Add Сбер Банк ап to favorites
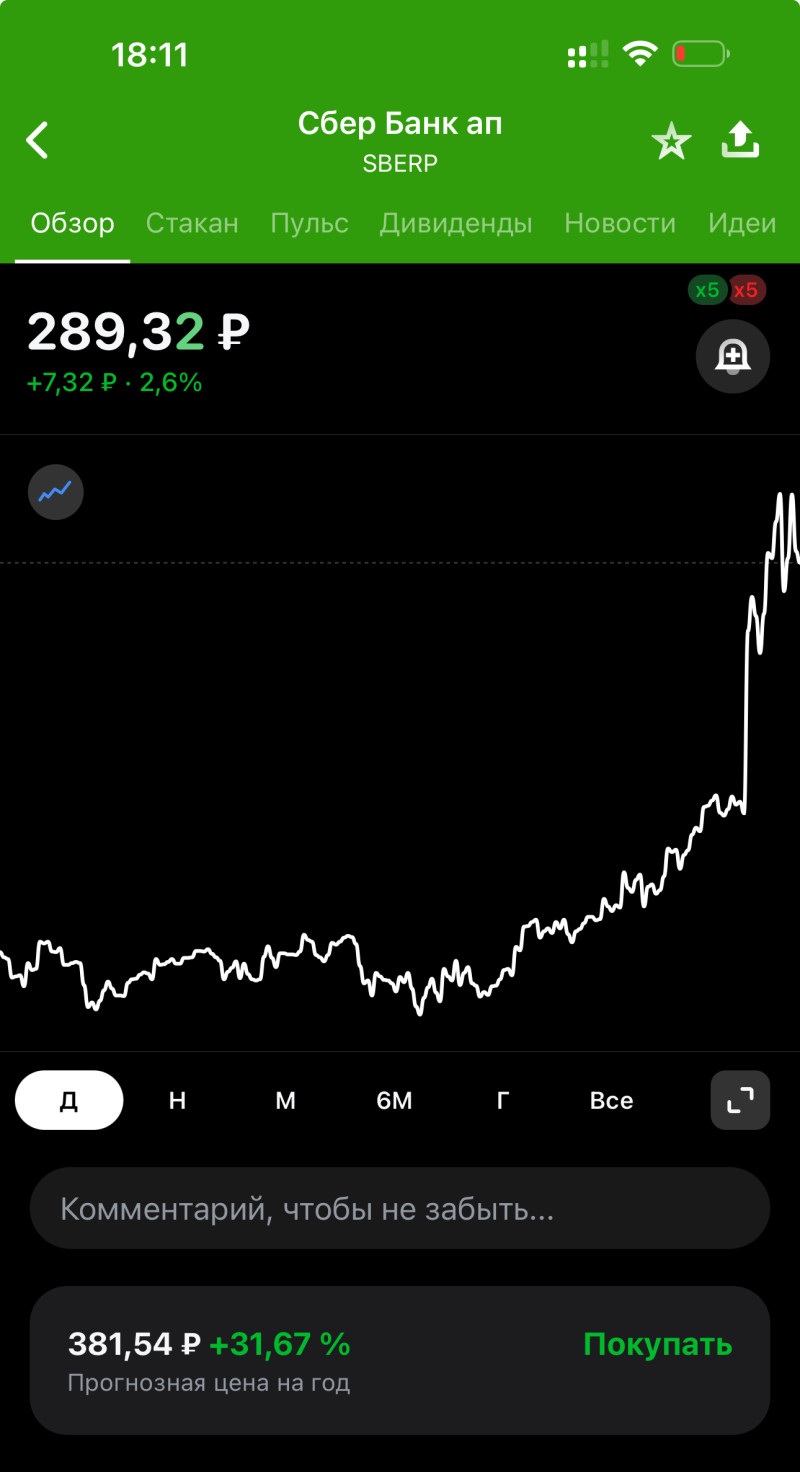 coord(671,142)
